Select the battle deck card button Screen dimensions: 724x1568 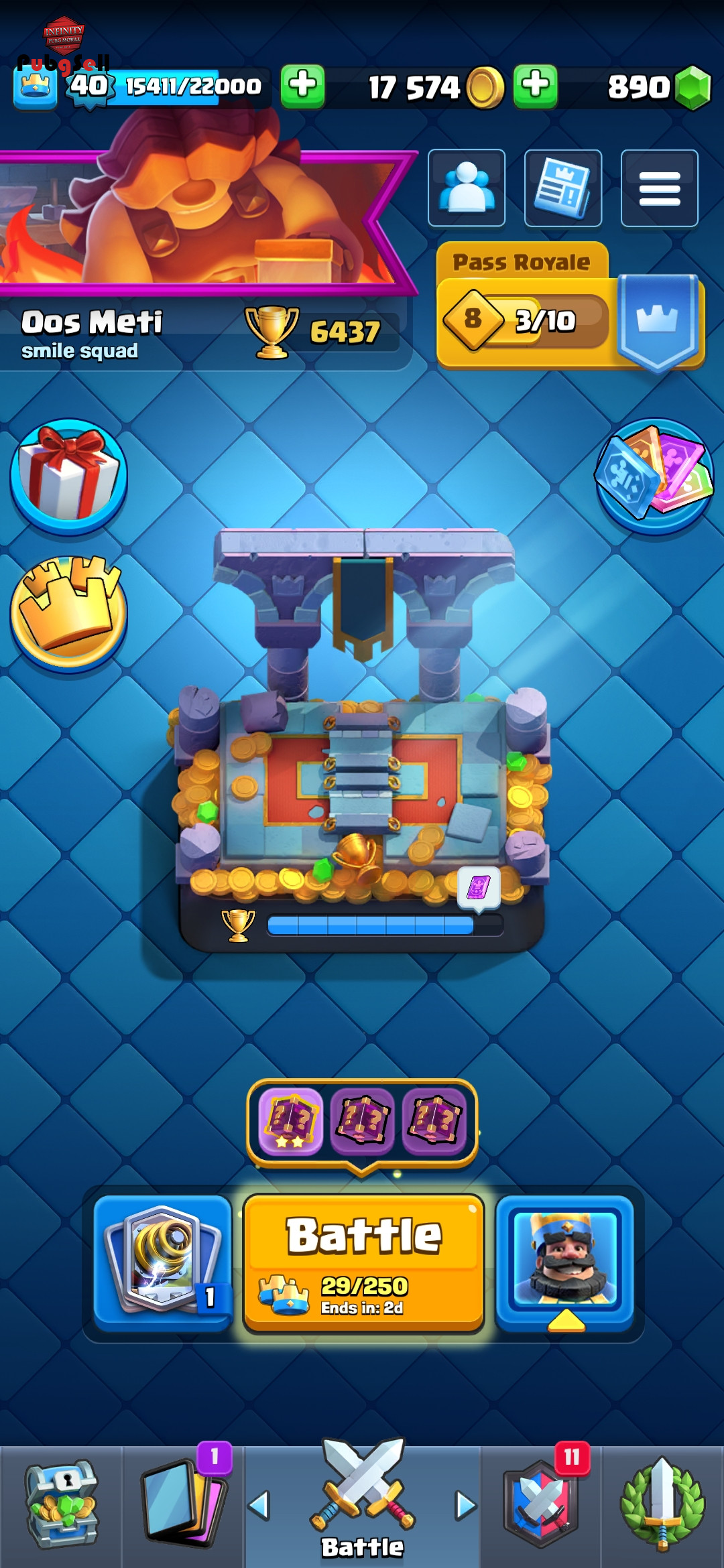pos(163,1263)
